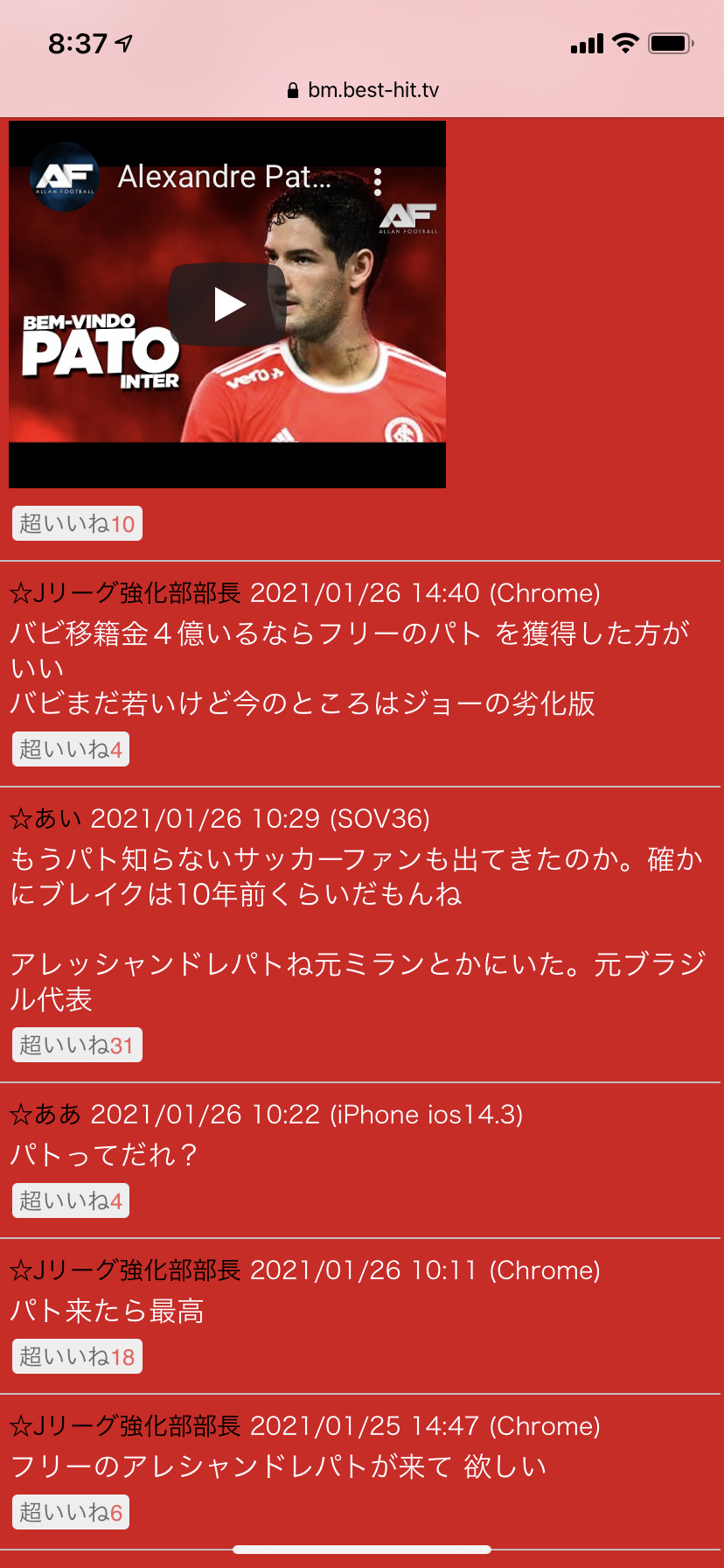
Task: Open the Alexandre Pat... video title
Action: click(225, 177)
